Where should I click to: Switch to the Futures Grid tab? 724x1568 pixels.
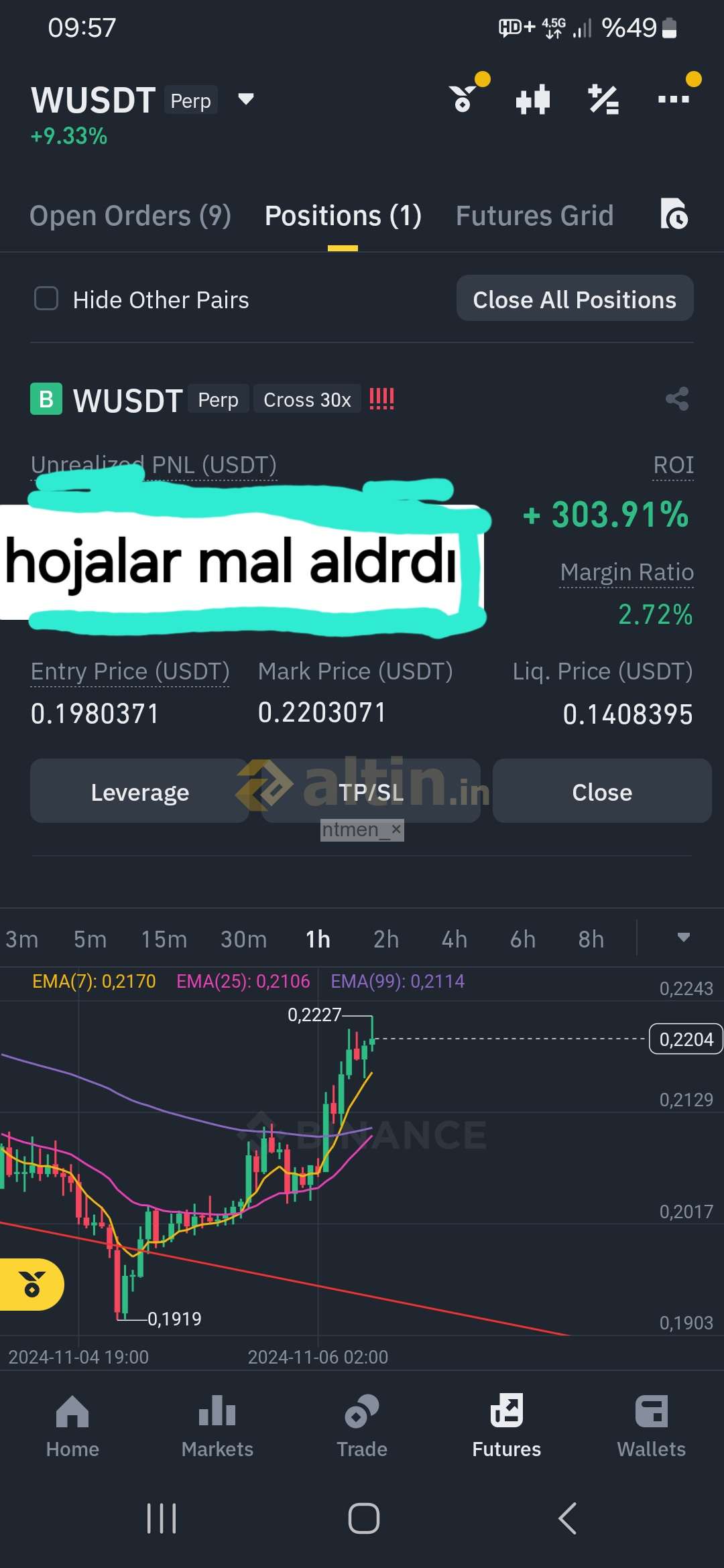[534, 216]
